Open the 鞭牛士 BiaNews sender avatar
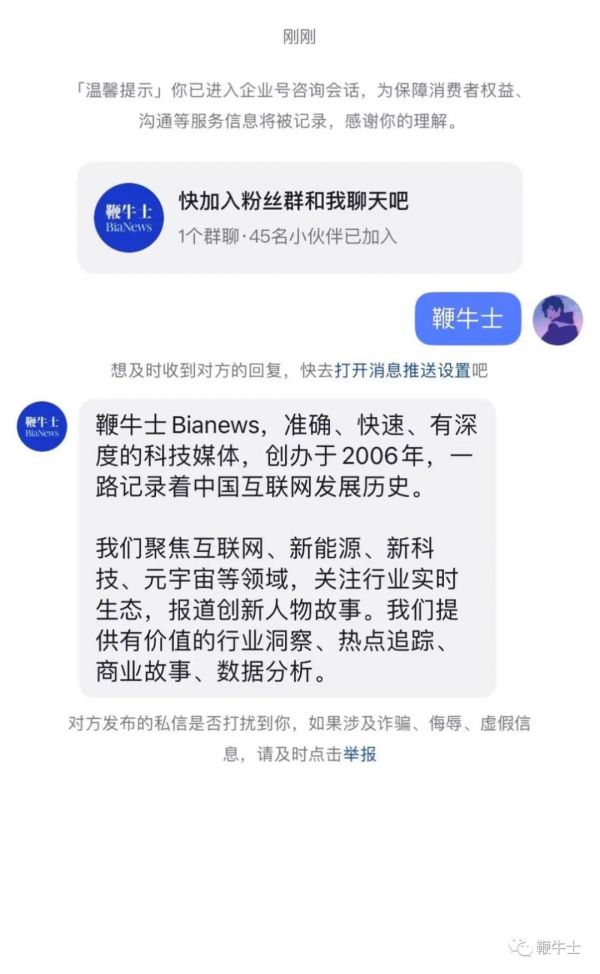Image resolution: width=600 pixels, height=974 pixels. click(x=42, y=426)
